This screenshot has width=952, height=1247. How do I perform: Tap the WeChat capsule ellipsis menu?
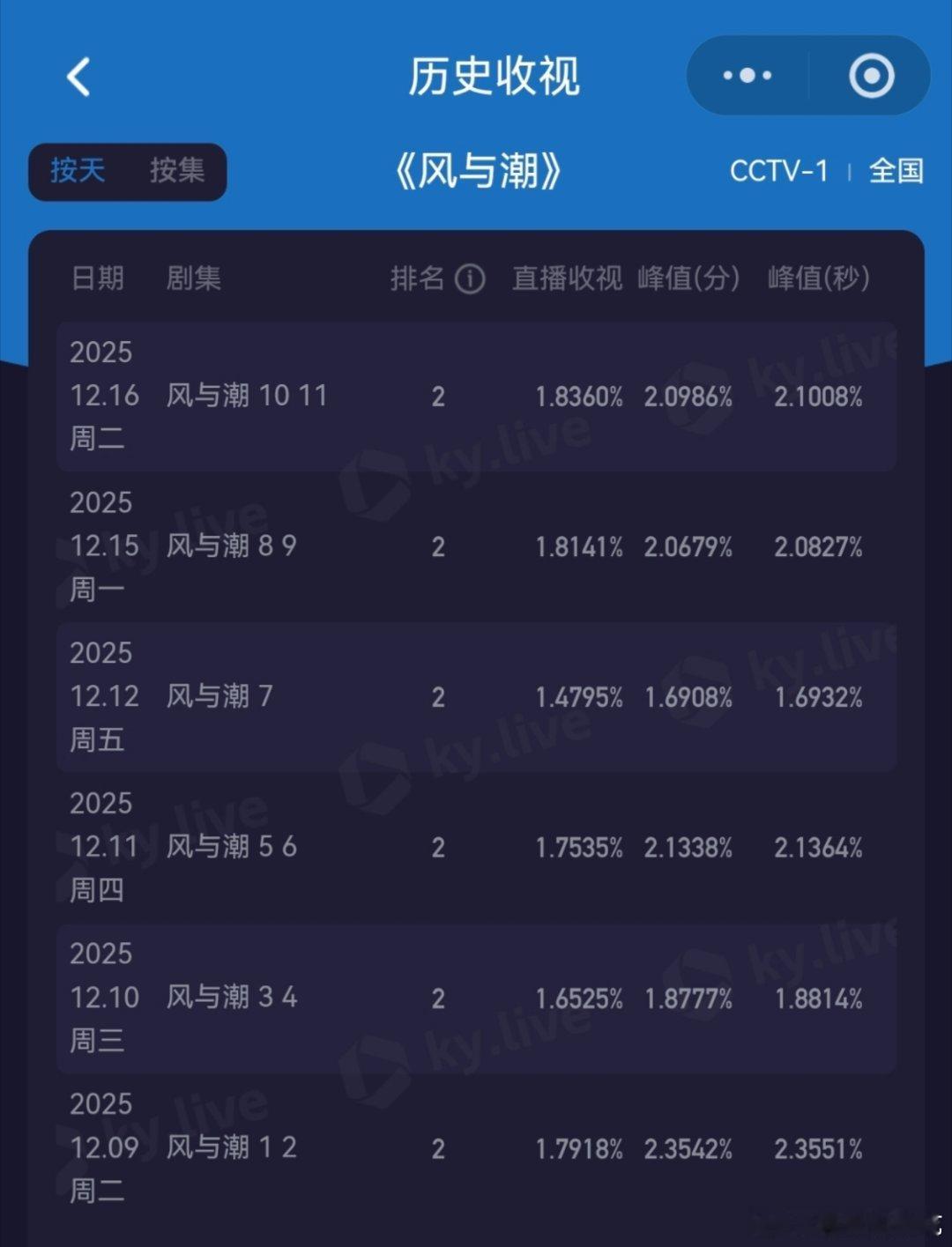coord(745,77)
